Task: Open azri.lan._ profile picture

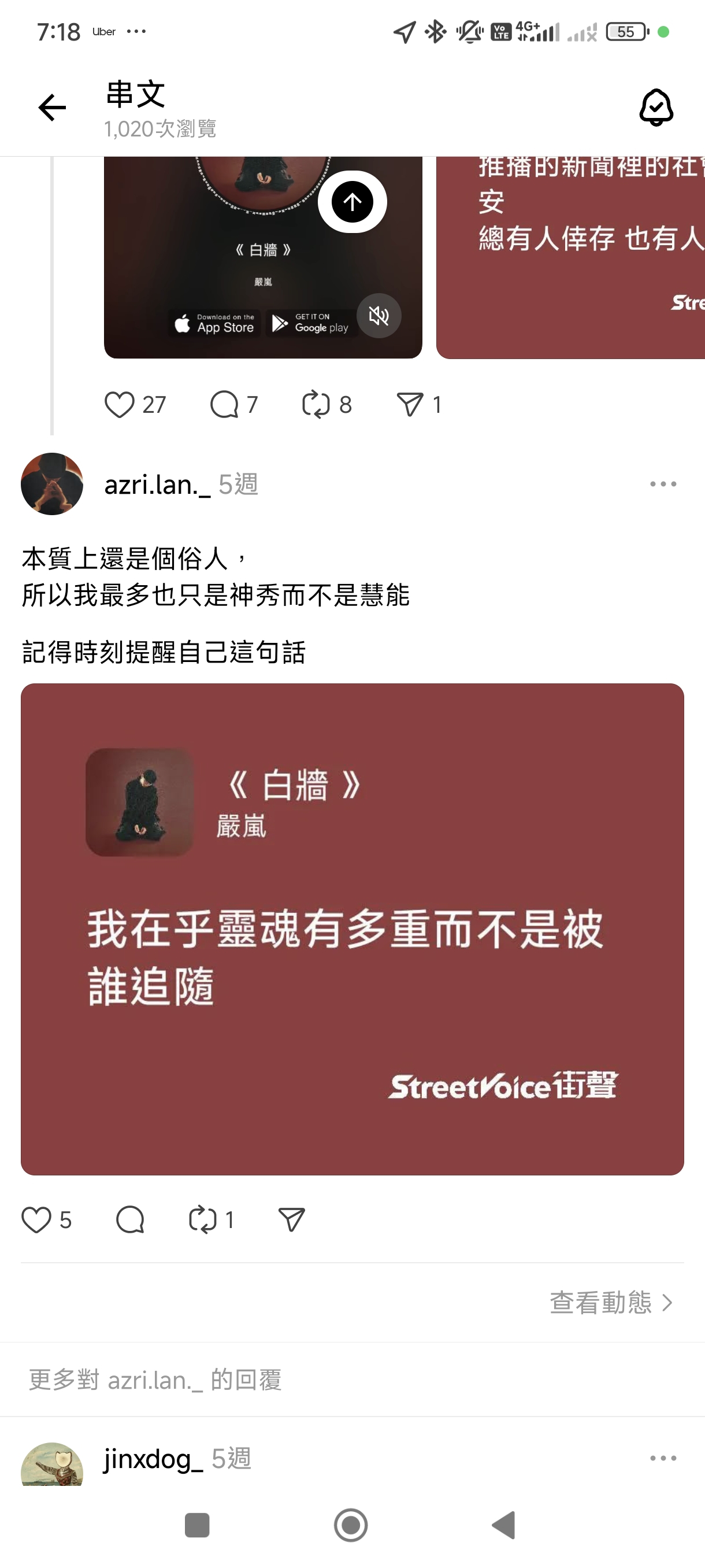Action: point(51,484)
